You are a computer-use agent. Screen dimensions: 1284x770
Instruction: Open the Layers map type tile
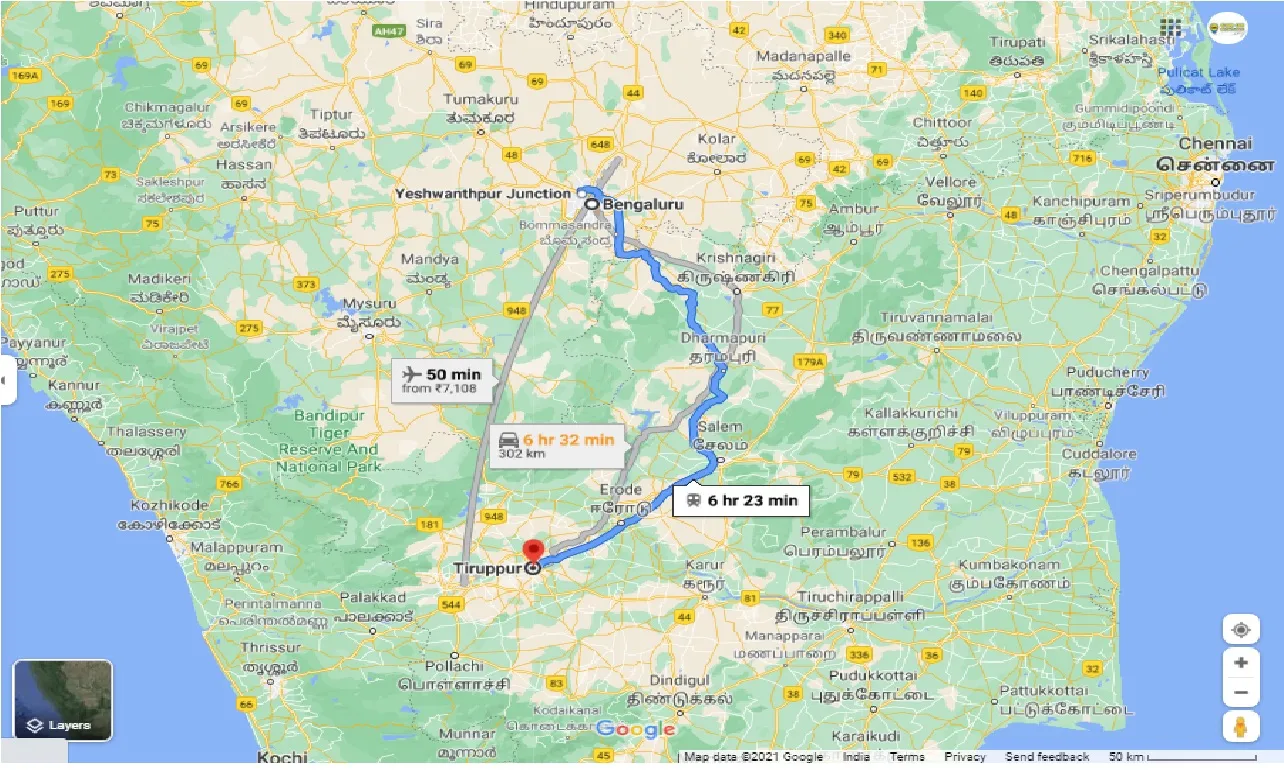(x=62, y=699)
